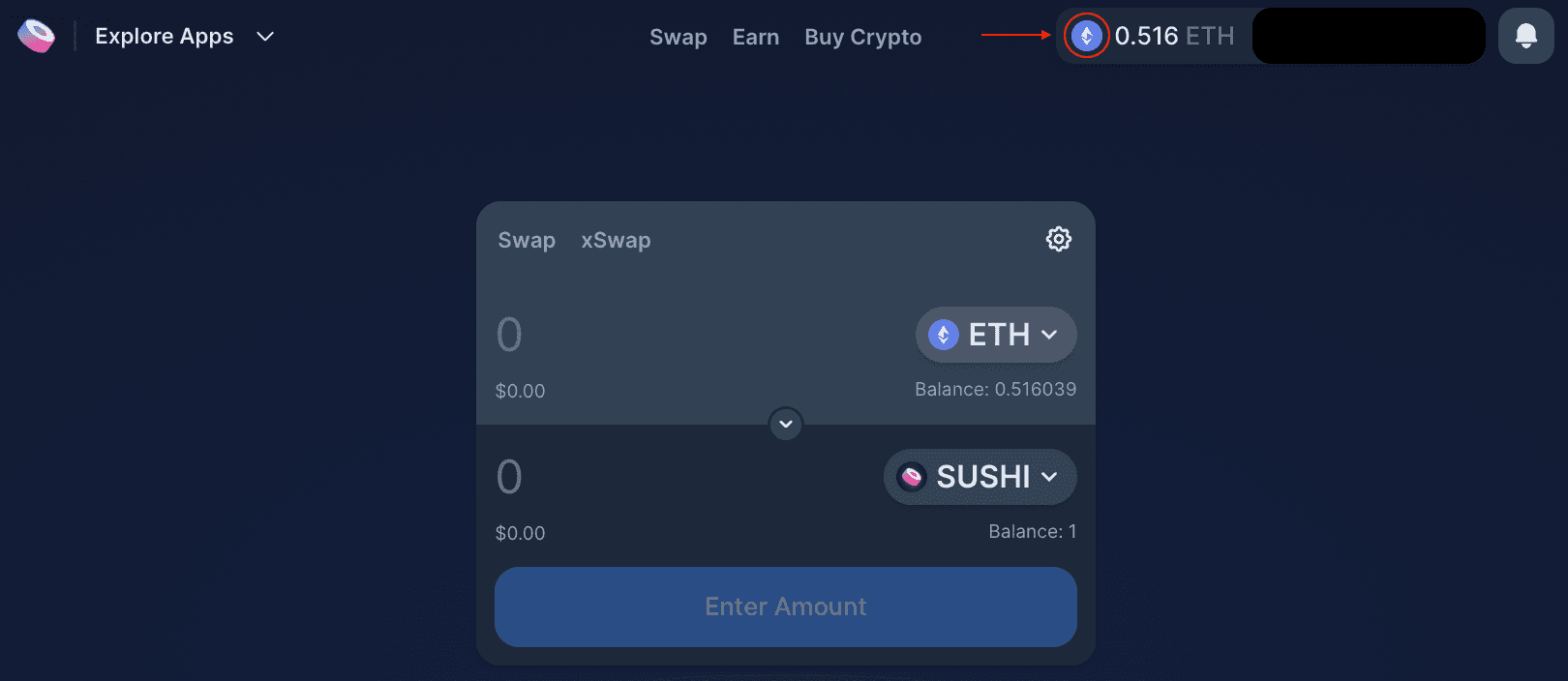This screenshot has height=681, width=1568.
Task: Go to Swap in the top navigation
Action: coord(678,37)
